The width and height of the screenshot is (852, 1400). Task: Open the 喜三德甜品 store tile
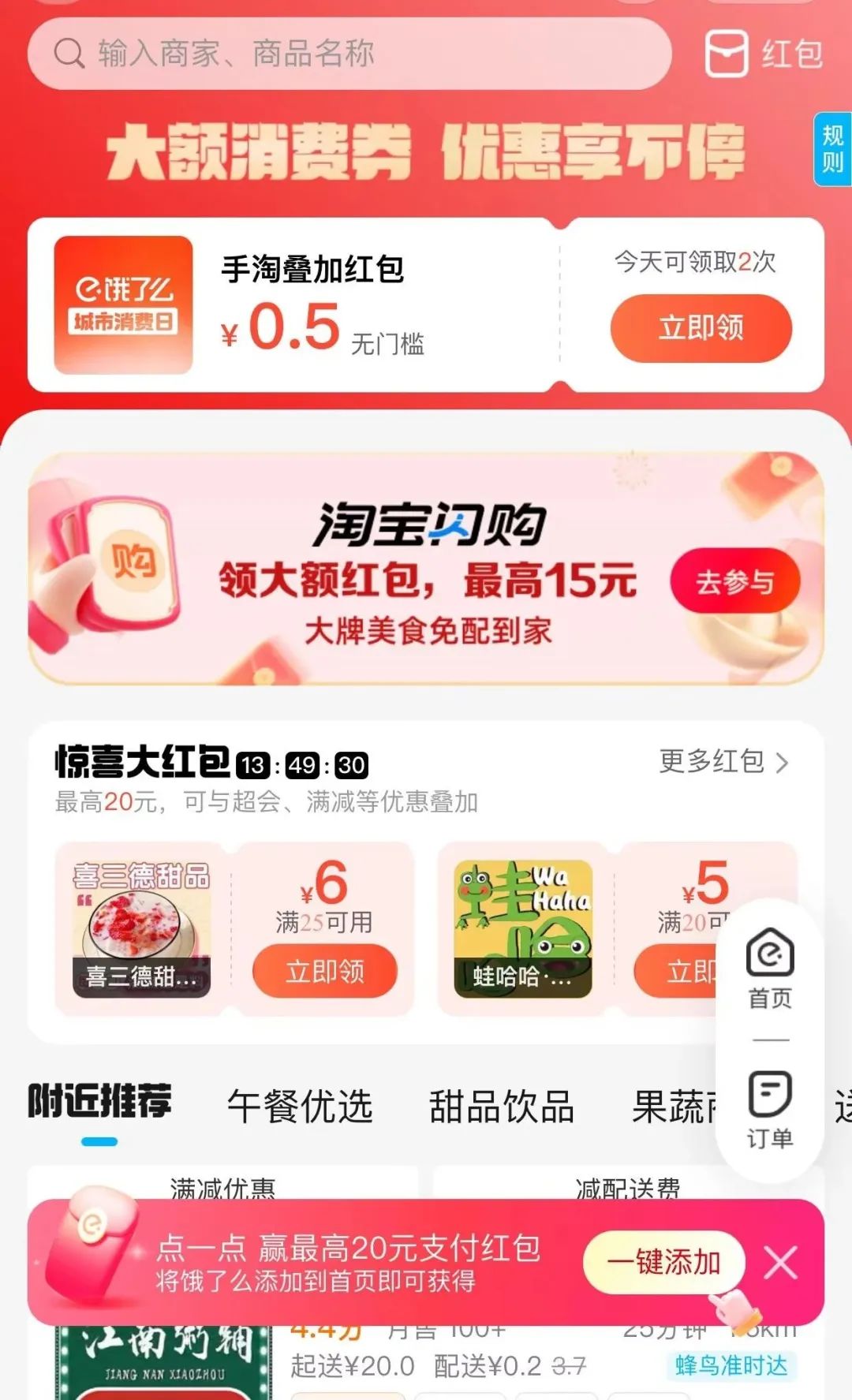tap(142, 928)
